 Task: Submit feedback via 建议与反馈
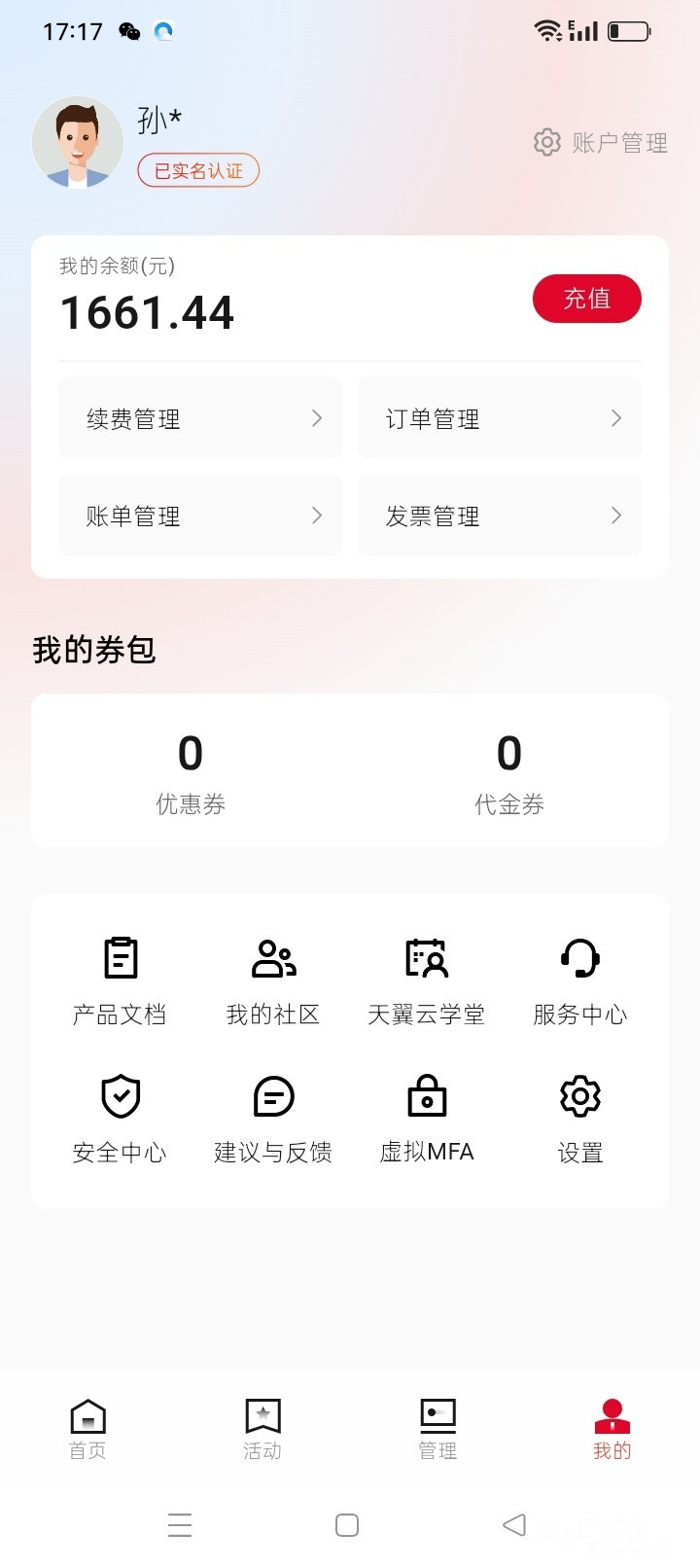click(x=273, y=1119)
